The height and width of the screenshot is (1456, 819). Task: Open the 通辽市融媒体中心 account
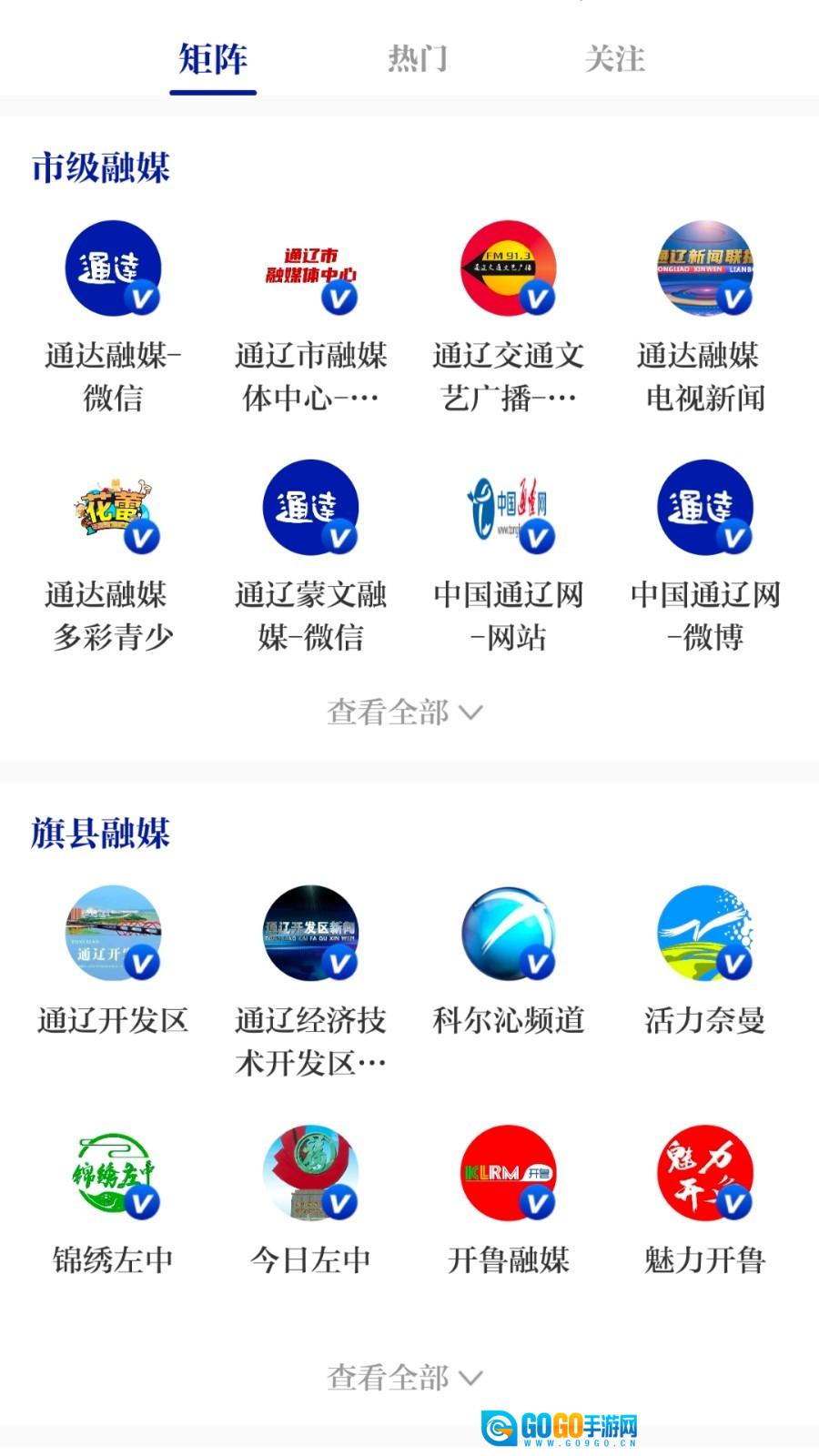(x=310, y=269)
